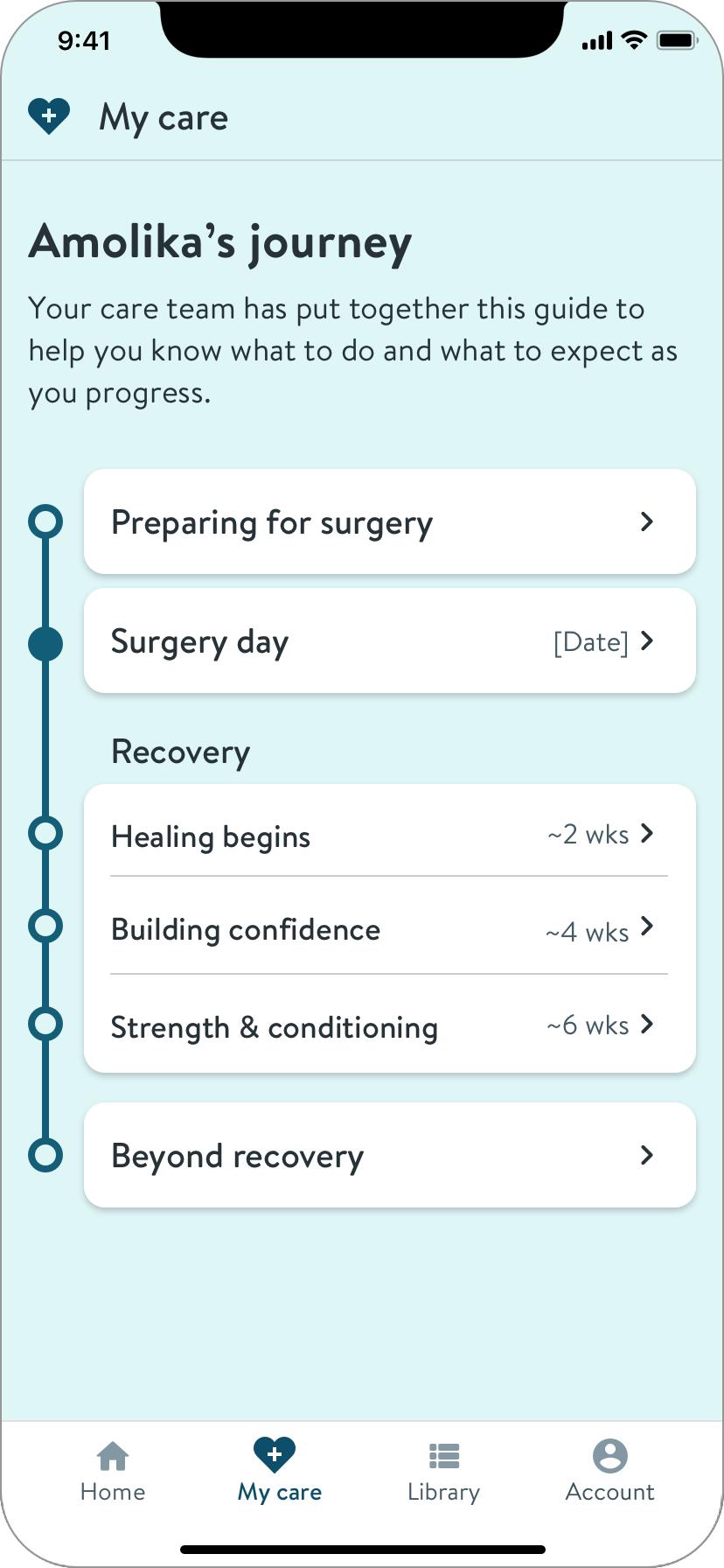Viewport: 724px width, 1568px height.
Task: Open Surgery day details
Action: 389,641
